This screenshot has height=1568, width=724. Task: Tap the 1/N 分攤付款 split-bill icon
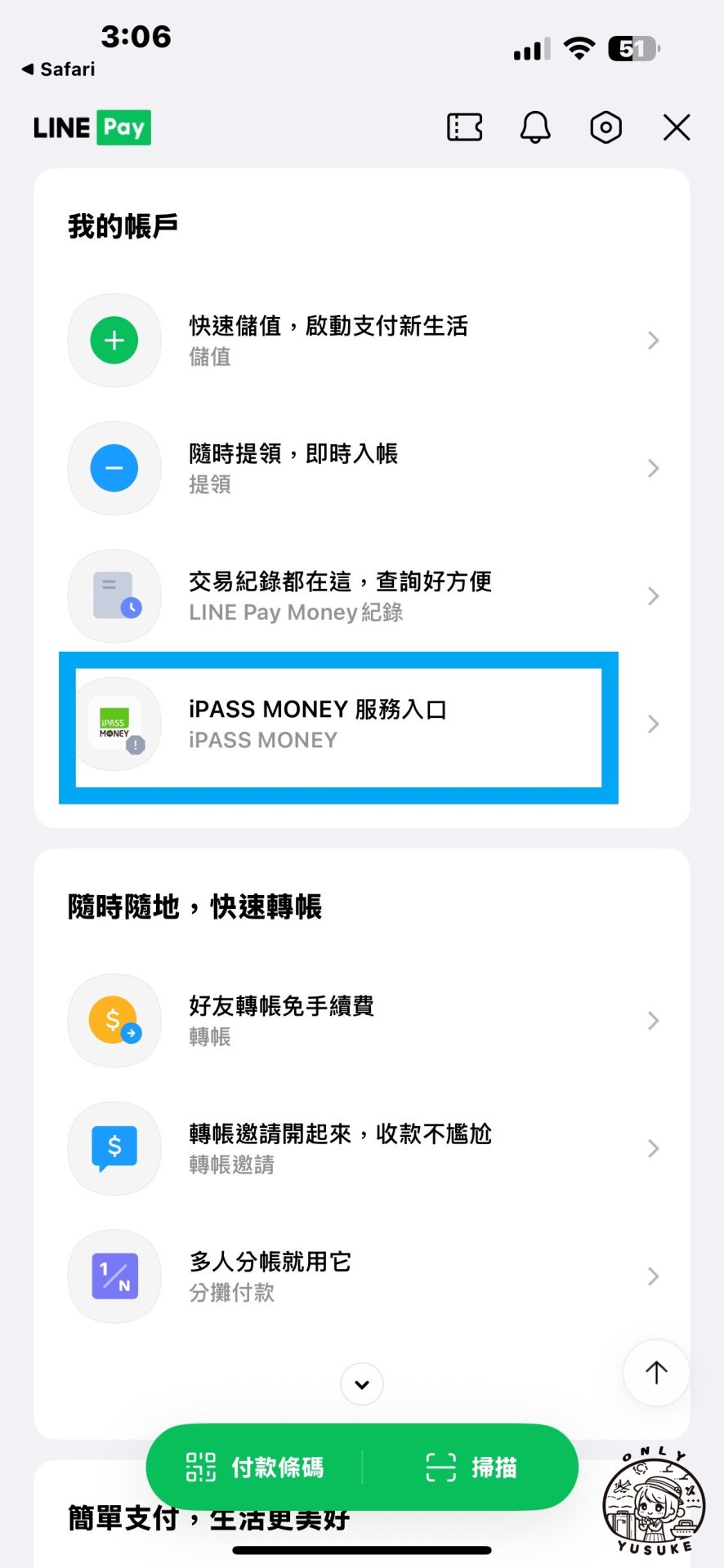pos(114,1276)
